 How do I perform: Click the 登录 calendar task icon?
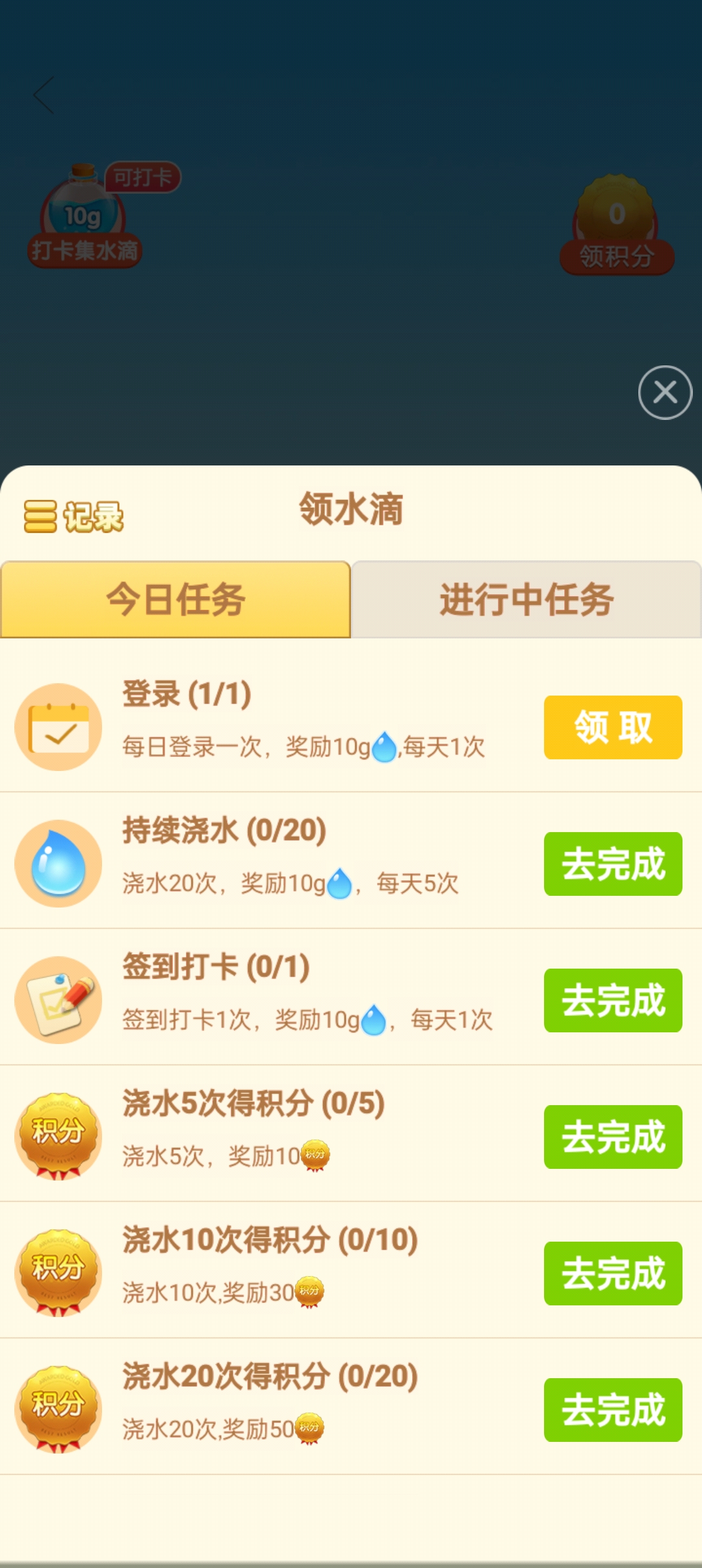pos(58,726)
